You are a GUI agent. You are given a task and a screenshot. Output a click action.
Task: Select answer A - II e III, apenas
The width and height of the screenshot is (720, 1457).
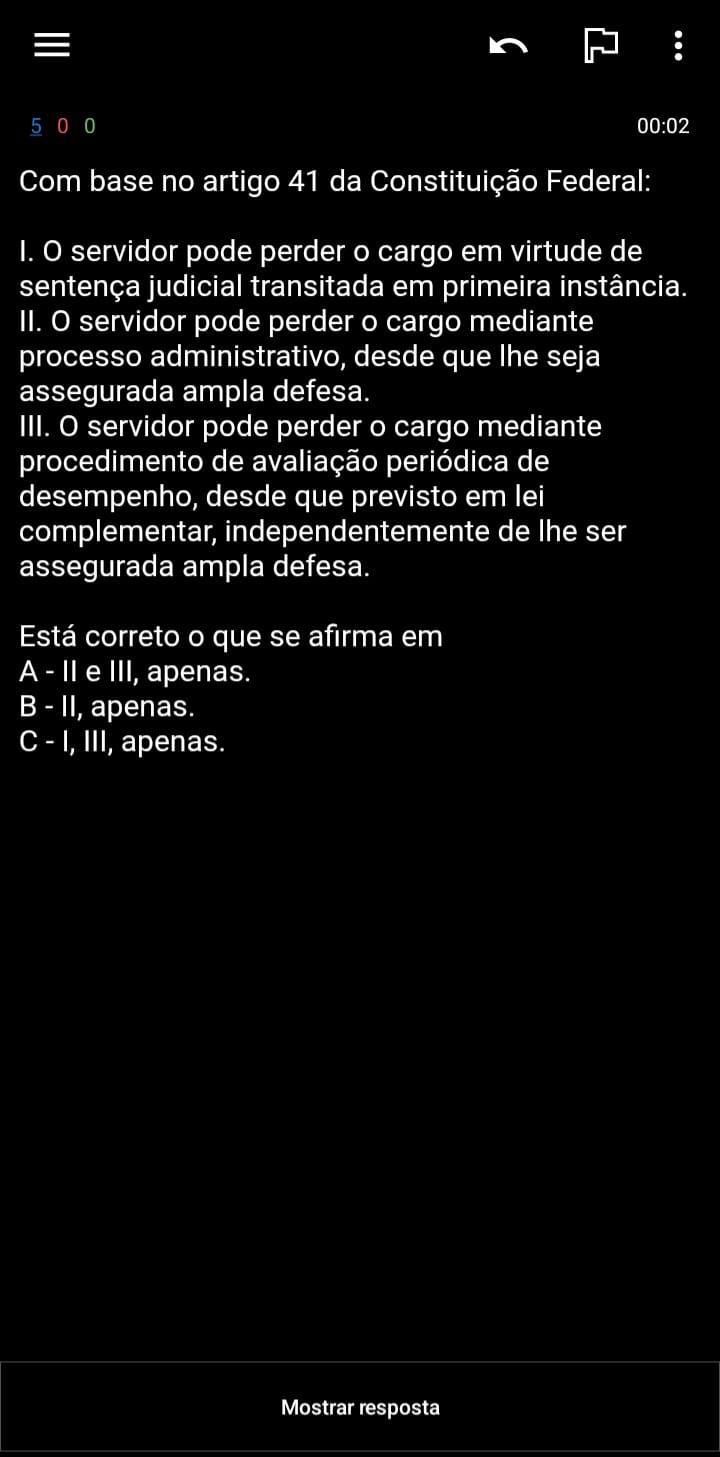point(135,671)
